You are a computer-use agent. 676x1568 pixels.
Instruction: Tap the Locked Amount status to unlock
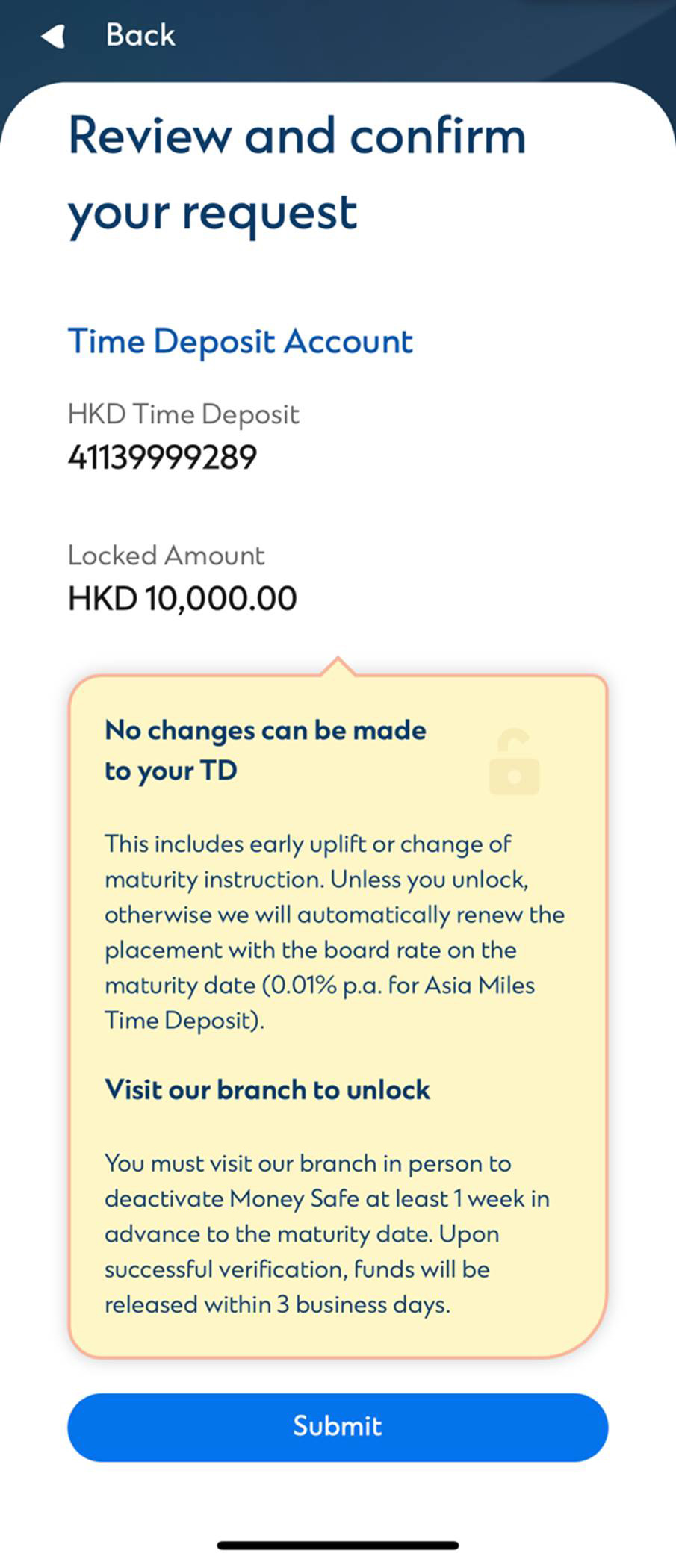[x=166, y=556]
